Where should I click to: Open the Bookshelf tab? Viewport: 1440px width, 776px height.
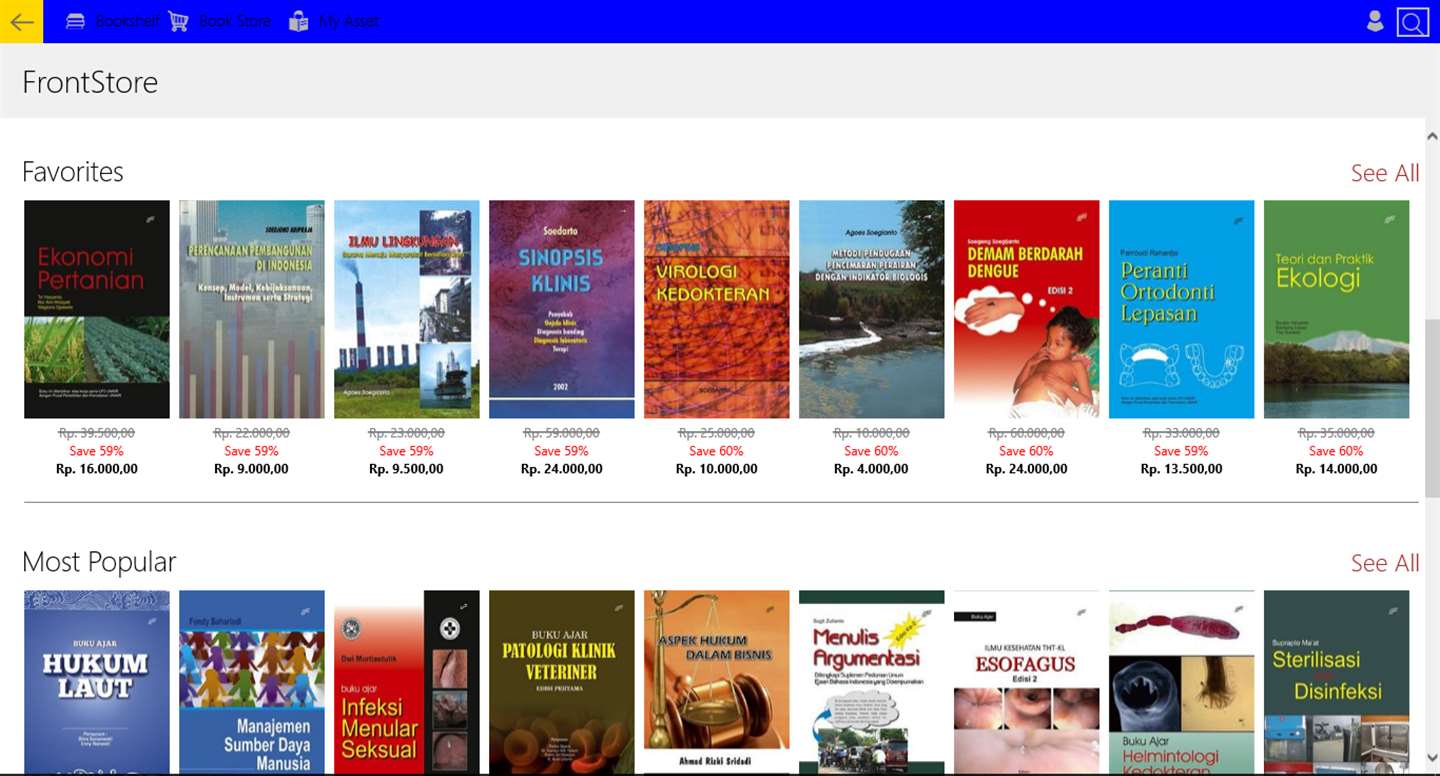click(112, 21)
